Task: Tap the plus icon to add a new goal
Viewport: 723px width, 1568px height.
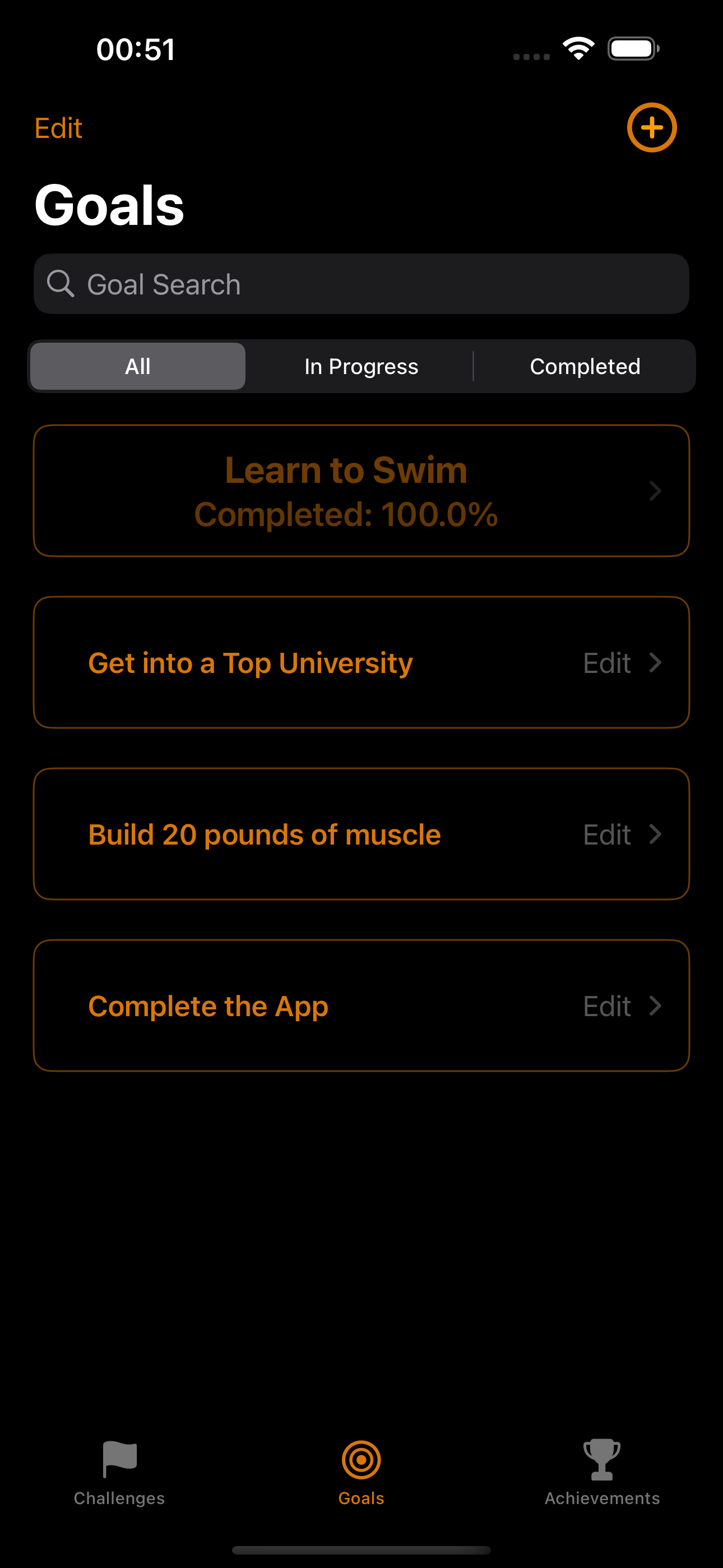Action: (652, 127)
